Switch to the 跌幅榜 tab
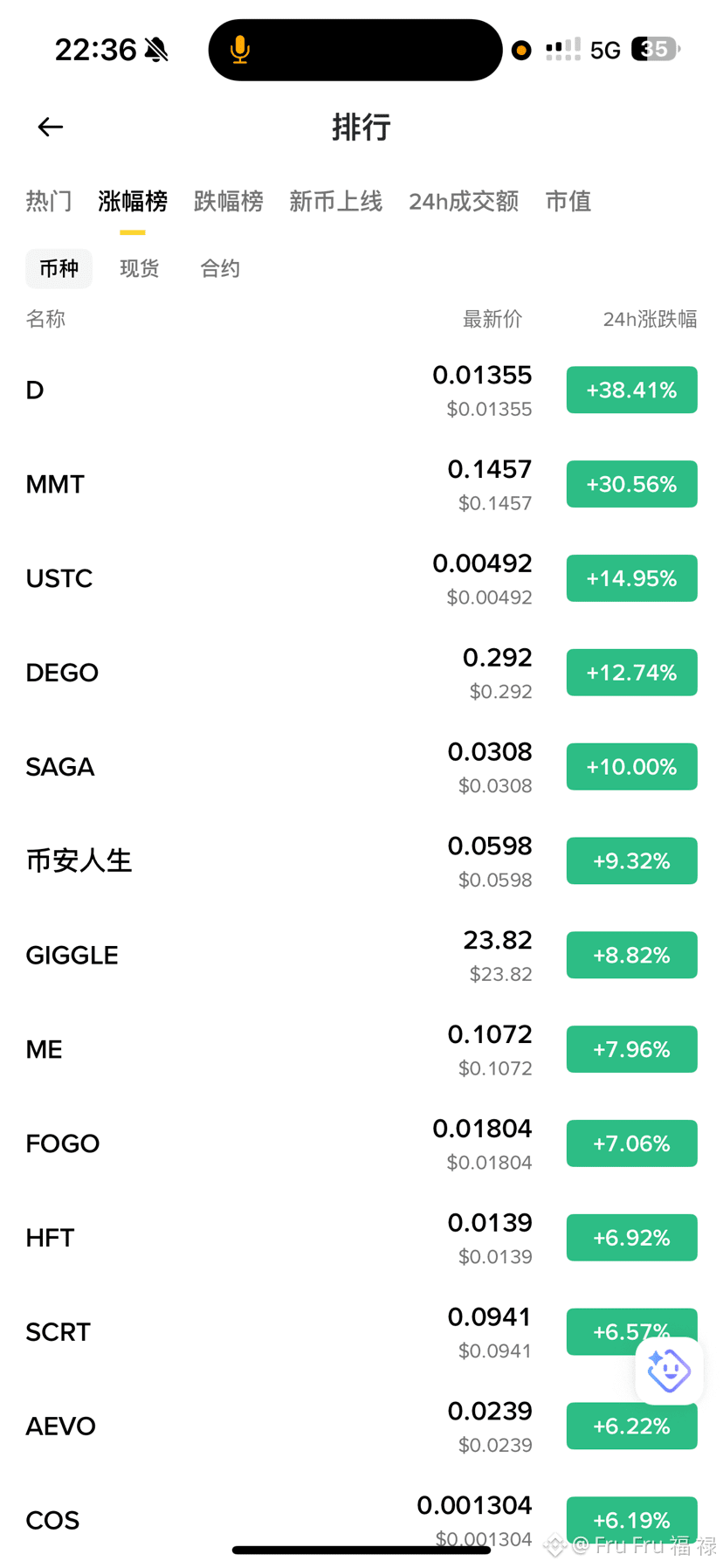723x1568 pixels. coord(229,202)
